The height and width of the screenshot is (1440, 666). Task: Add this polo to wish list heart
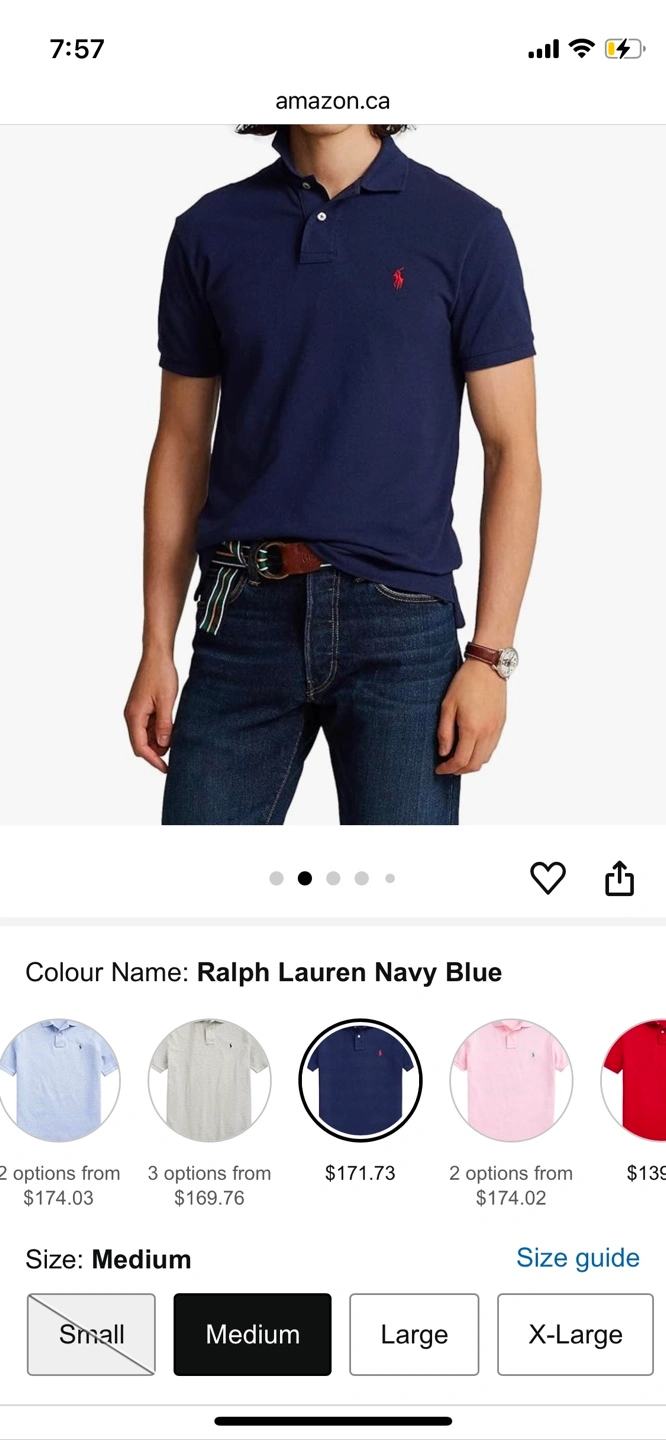pyautogui.click(x=548, y=878)
